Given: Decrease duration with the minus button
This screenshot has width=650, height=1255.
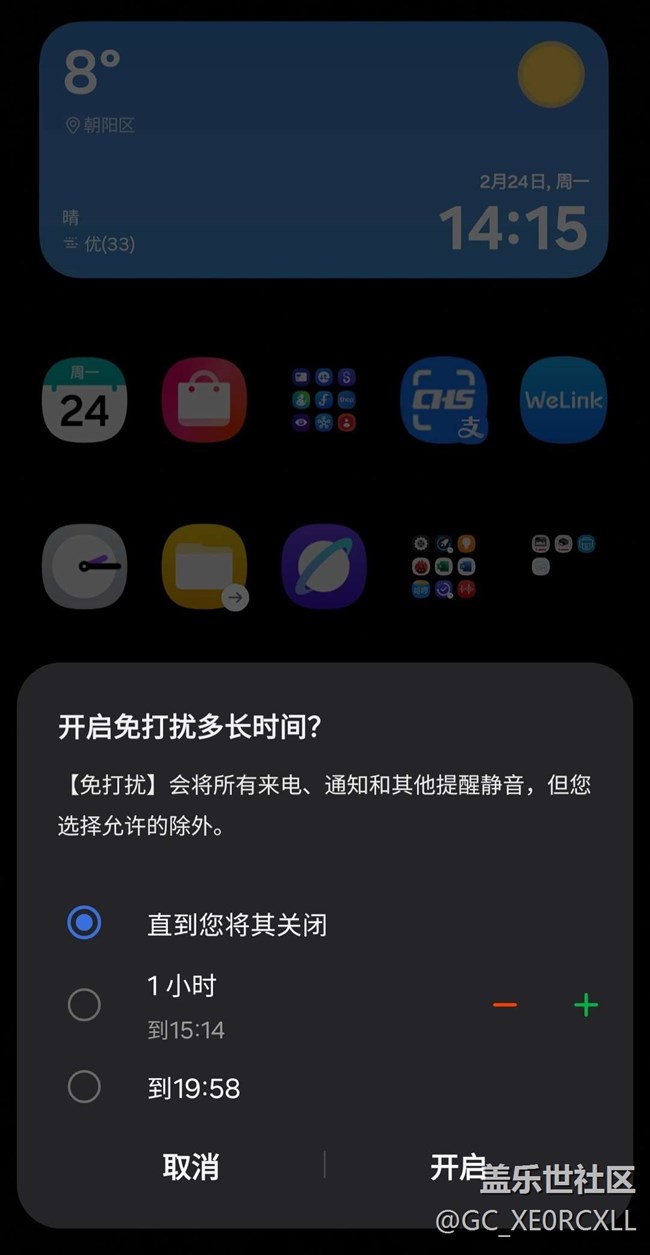Looking at the screenshot, I should click(505, 1005).
